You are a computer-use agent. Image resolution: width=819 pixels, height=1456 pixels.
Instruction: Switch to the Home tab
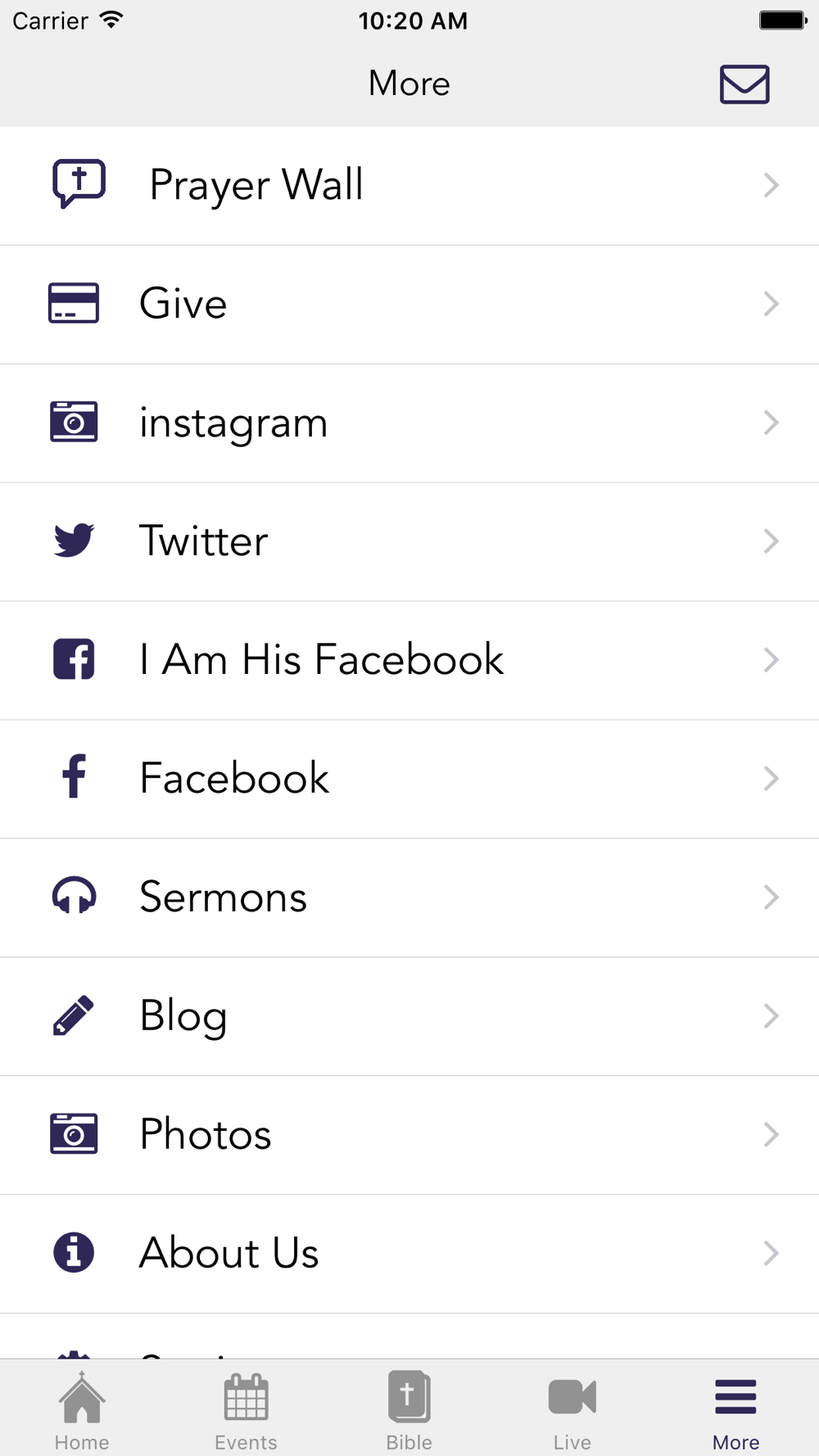tap(82, 1410)
